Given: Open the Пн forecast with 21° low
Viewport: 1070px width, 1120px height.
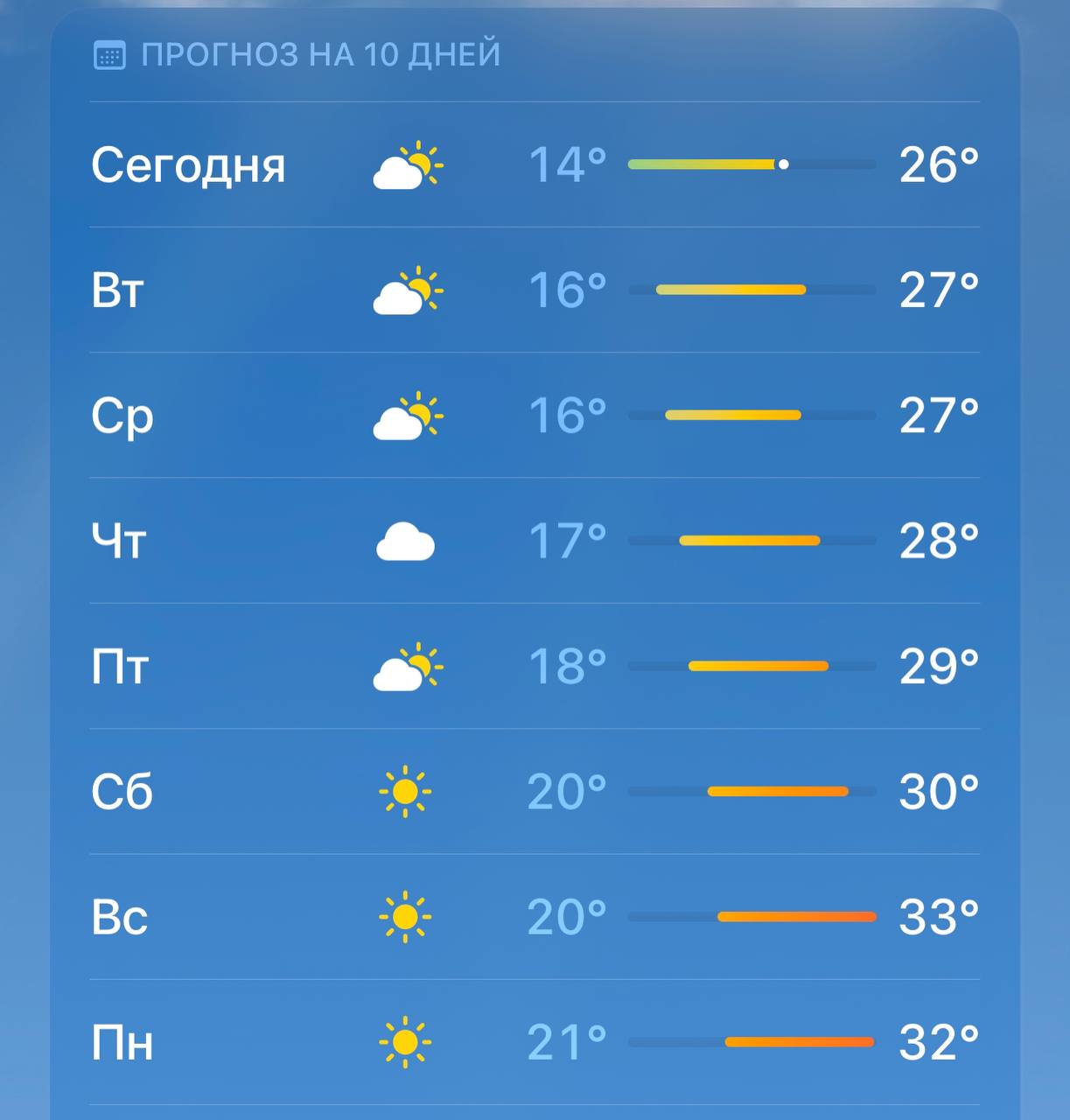Looking at the screenshot, I should pos(535,1042).
